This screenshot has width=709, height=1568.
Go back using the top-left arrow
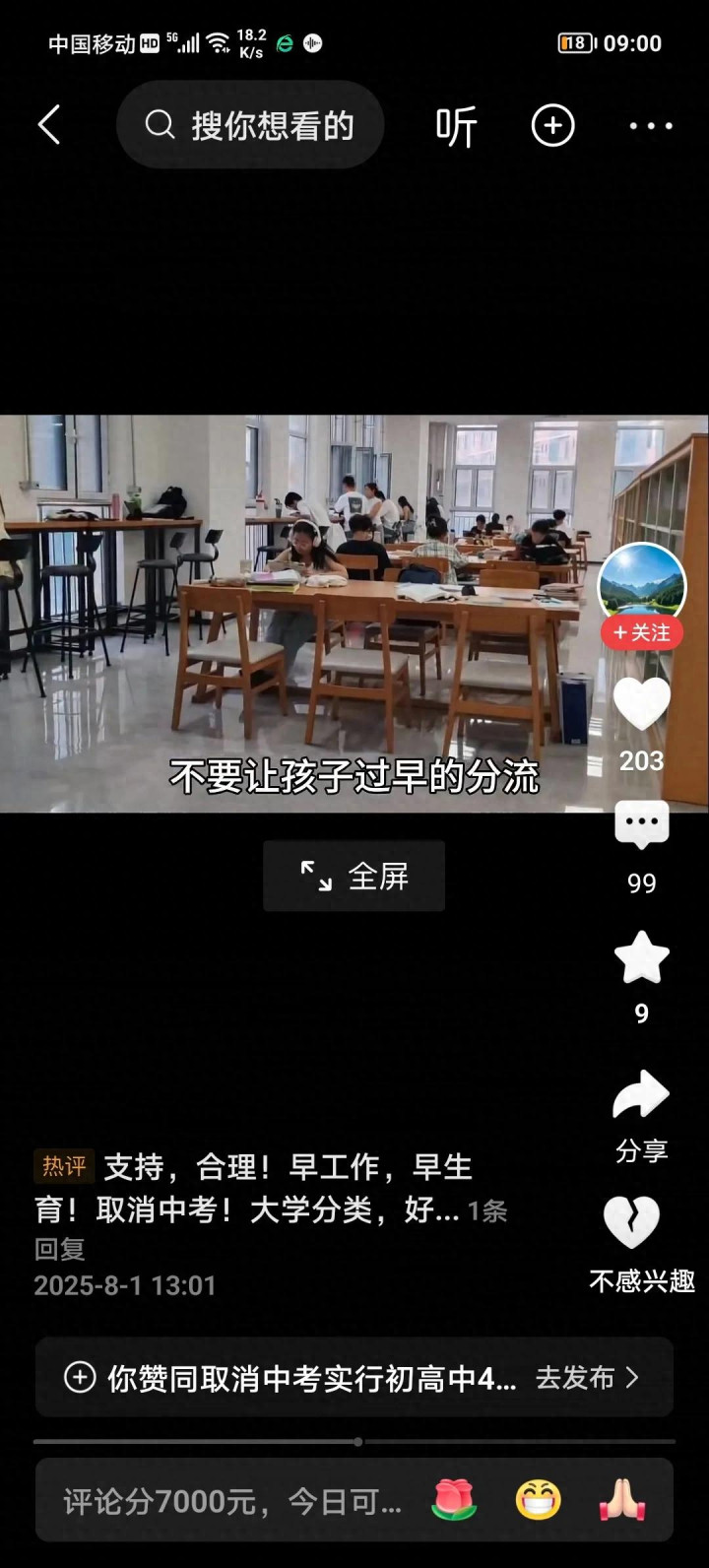coord(49,125)
